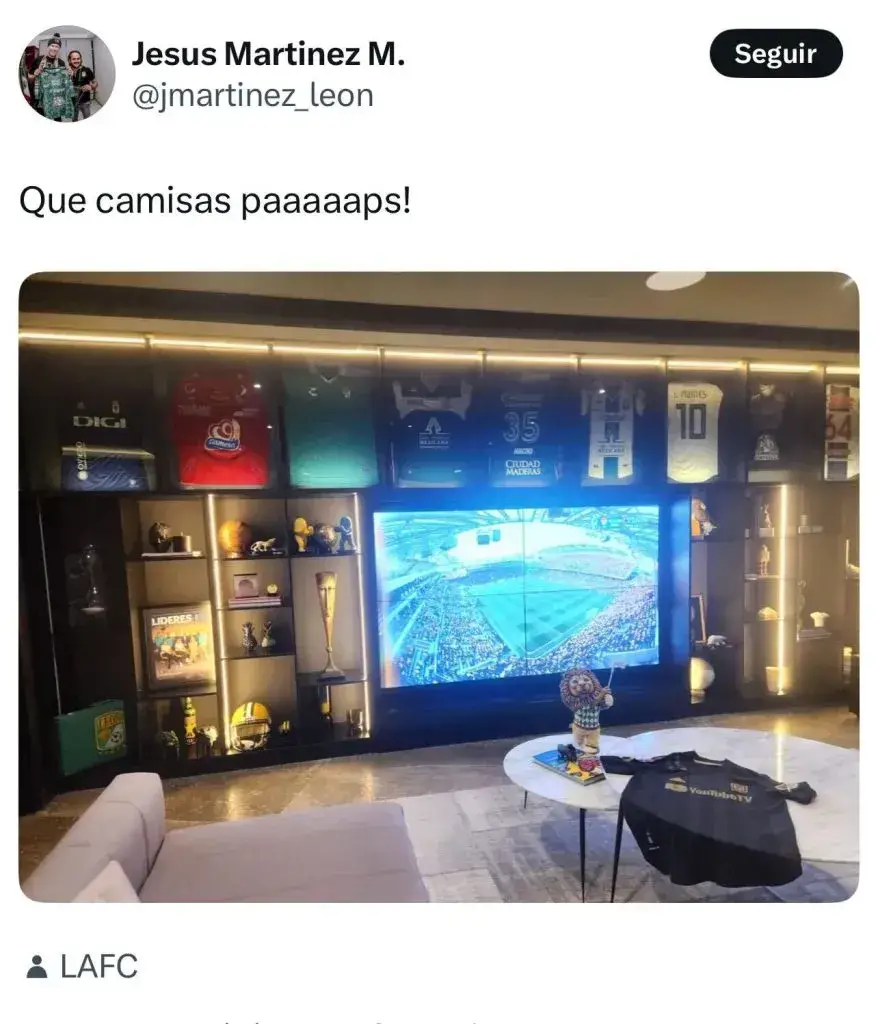Open the @jmartinez_leon profile handle
Screen dimensions: 878x1024
click(x=252, y=96)
